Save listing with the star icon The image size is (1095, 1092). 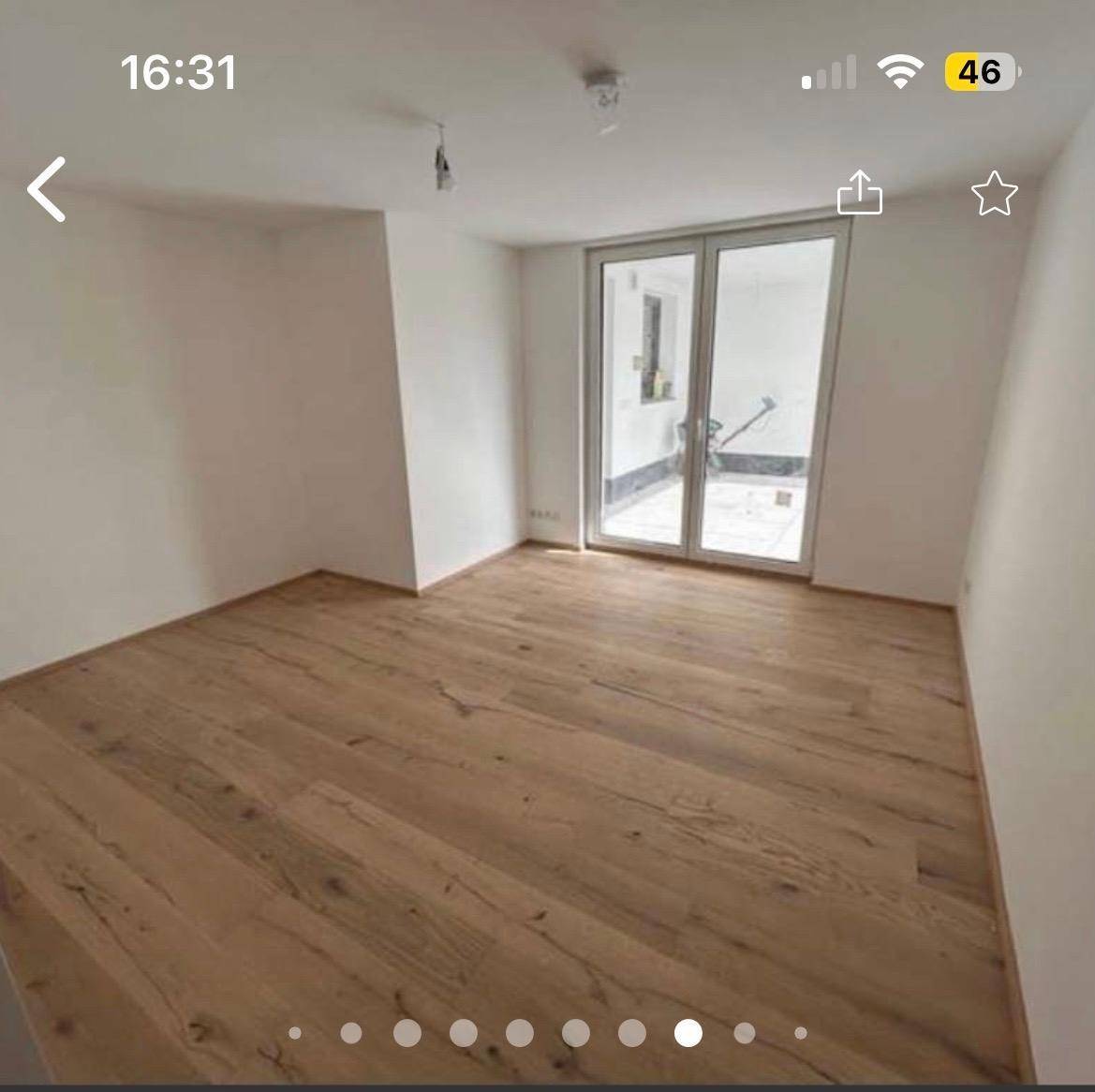click(994, 194)
